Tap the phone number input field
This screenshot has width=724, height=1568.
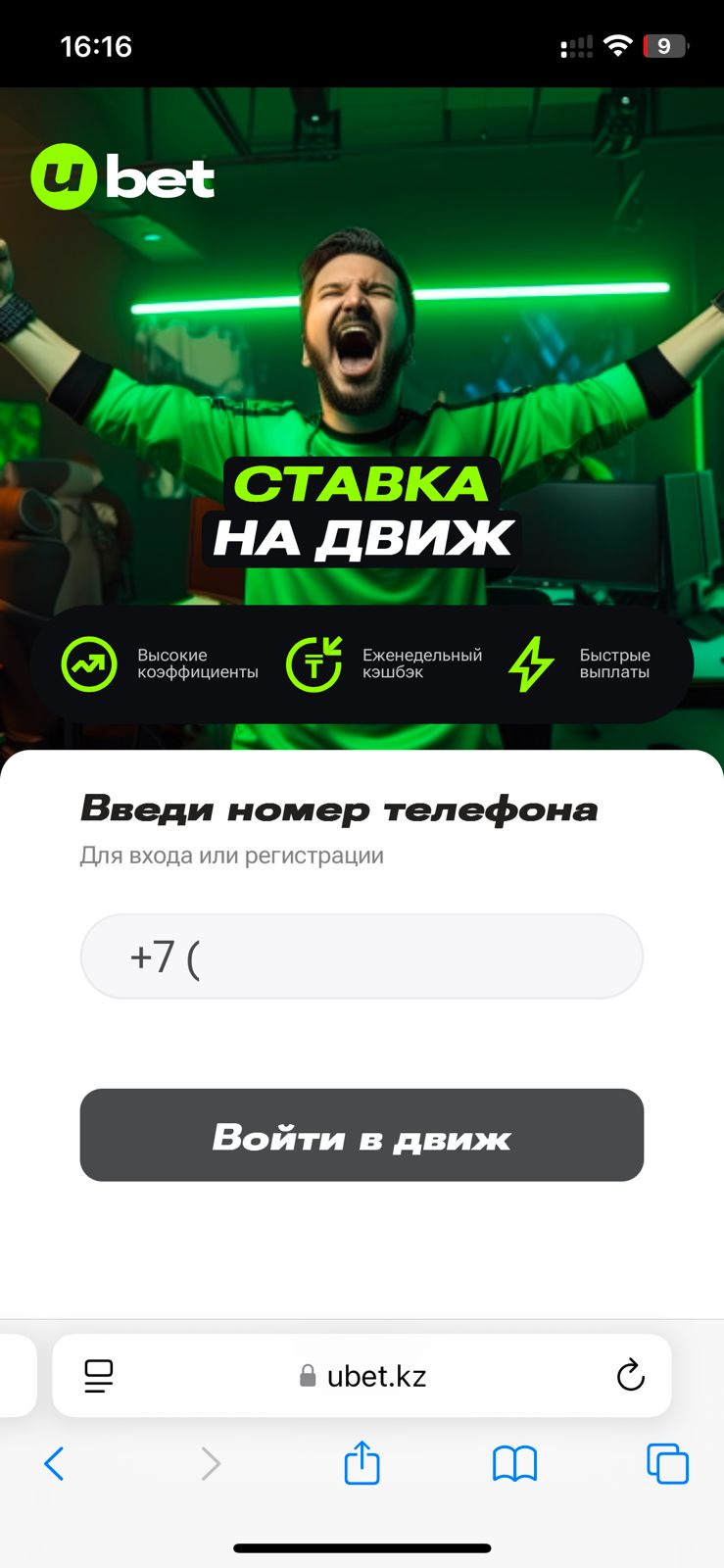click(362, 956)
